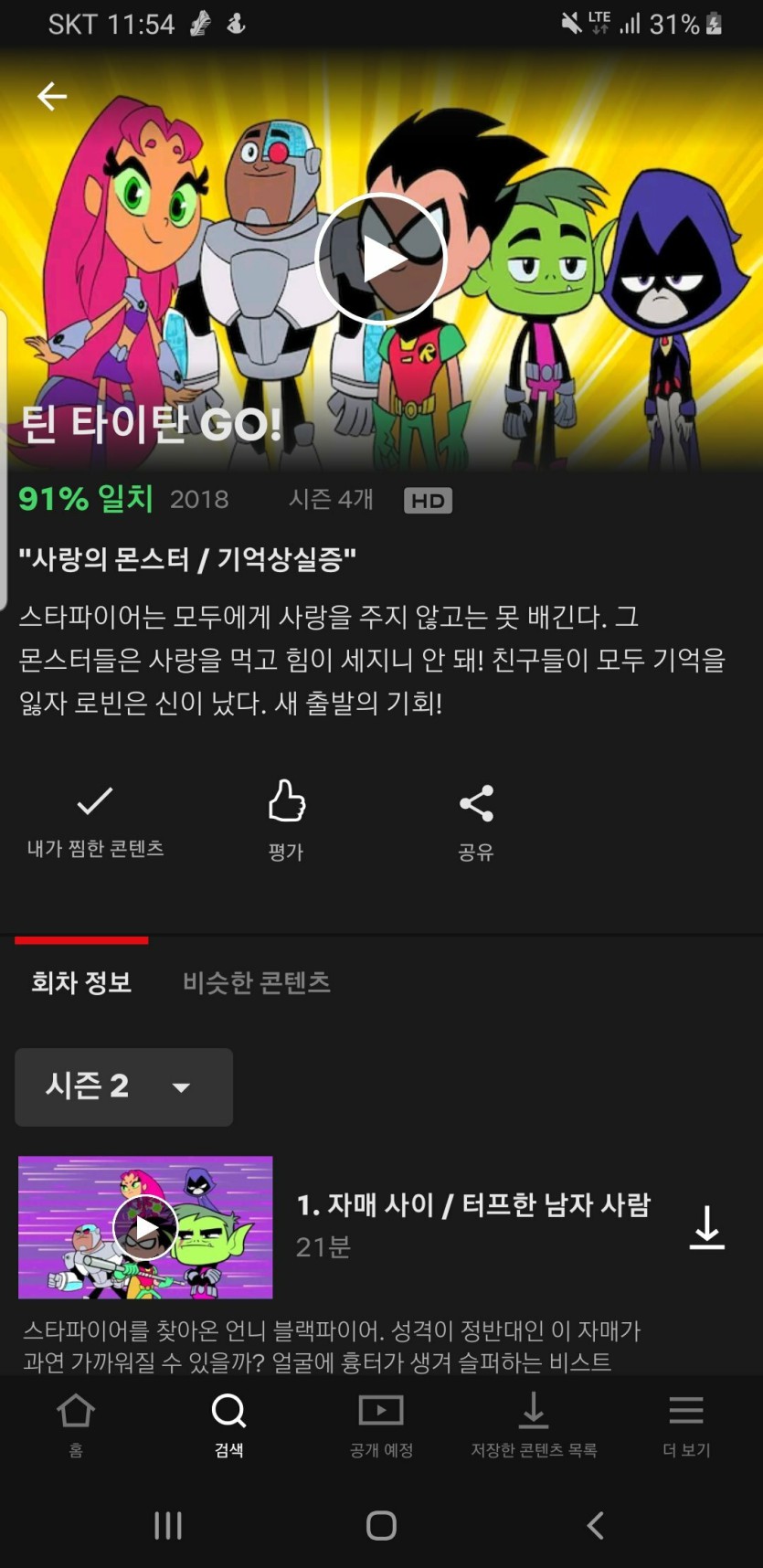Switch to 비슷한 콘텐츠 tab
763x1568 pixels.
coord(257,982)
